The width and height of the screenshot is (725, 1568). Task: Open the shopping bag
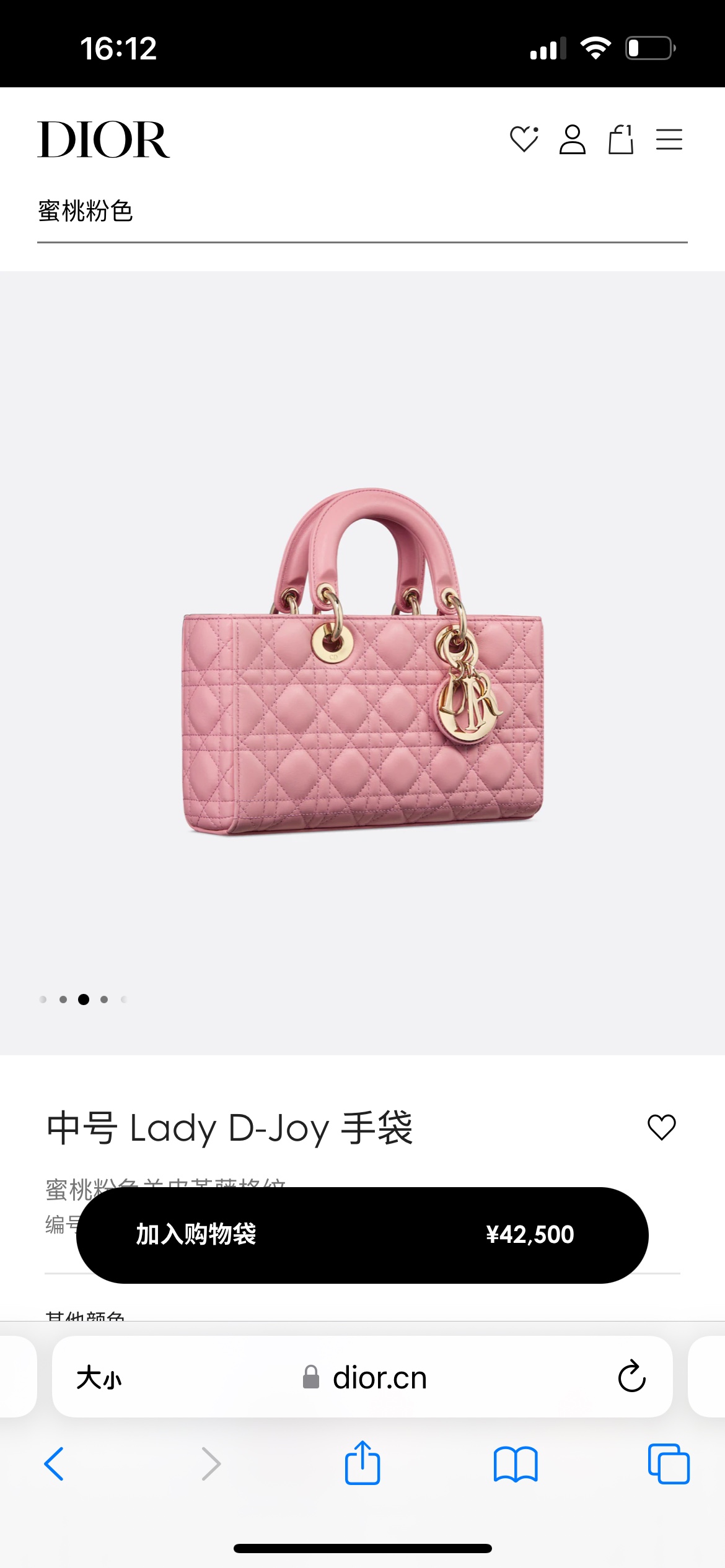click(620, 139)
